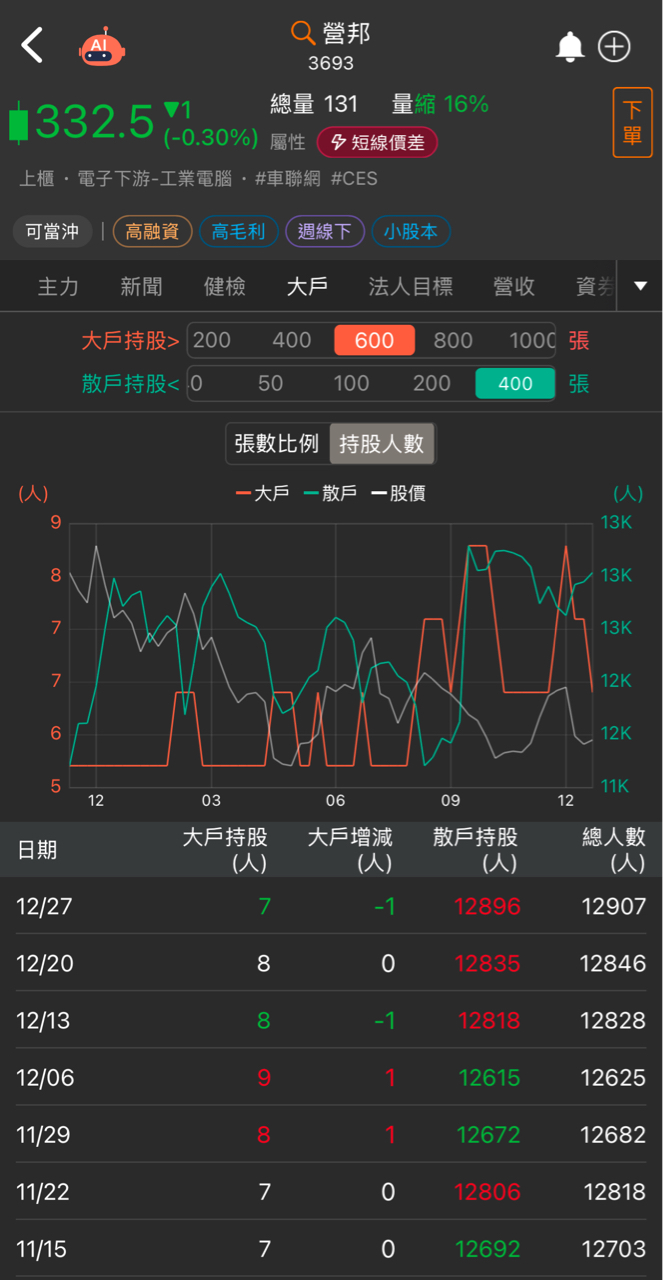Tap the 下單 order button
The image size is (663, 1280).
(632, 123)
